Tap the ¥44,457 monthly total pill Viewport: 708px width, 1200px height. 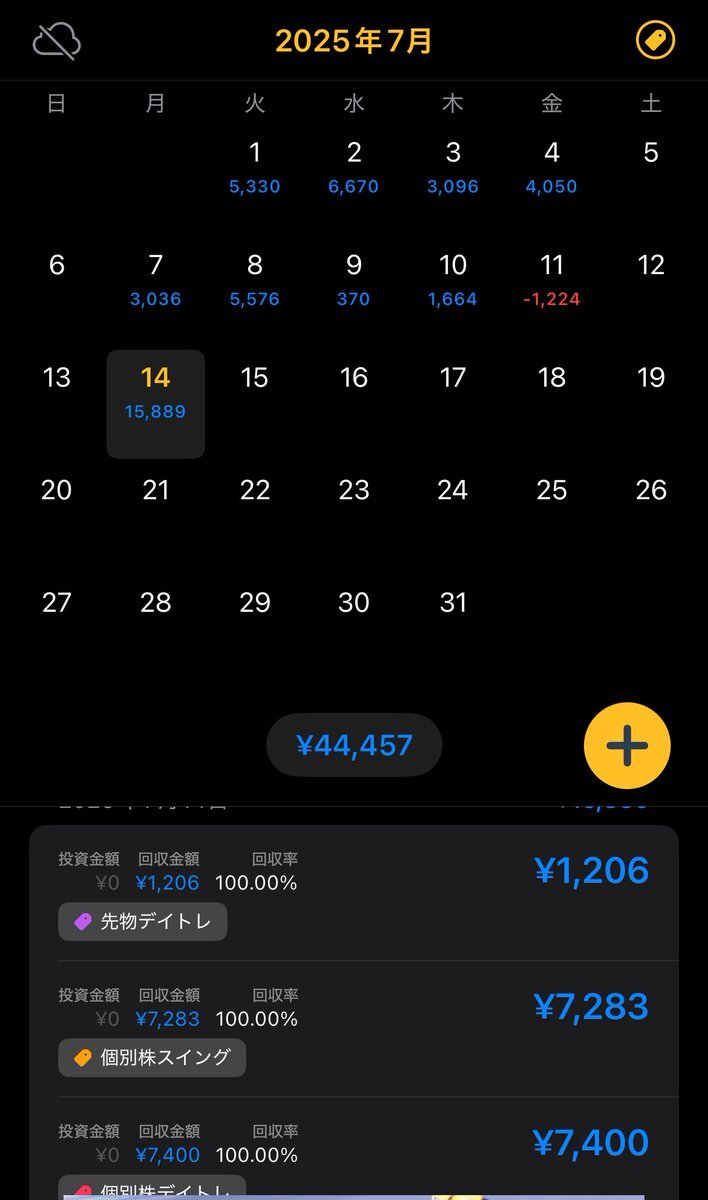click(354, 745)
